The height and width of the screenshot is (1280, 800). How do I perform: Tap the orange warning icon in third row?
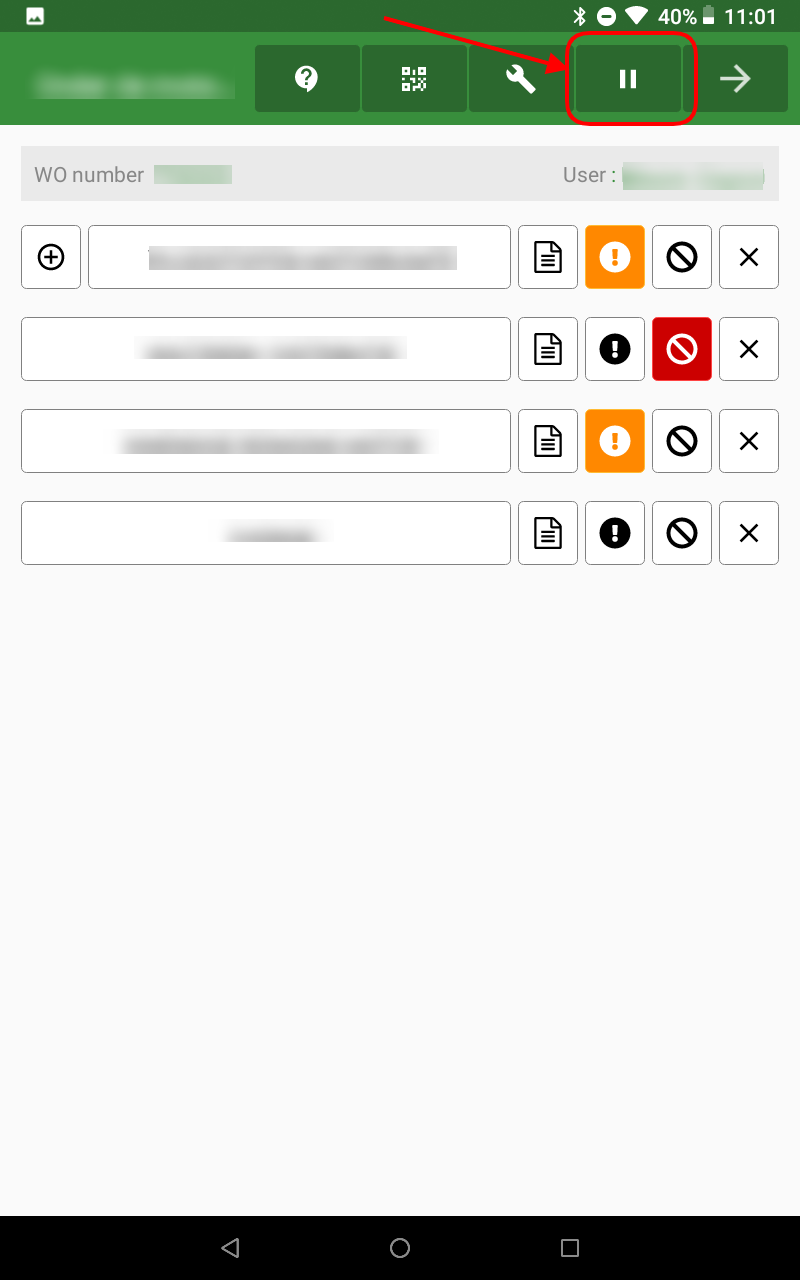615,441
